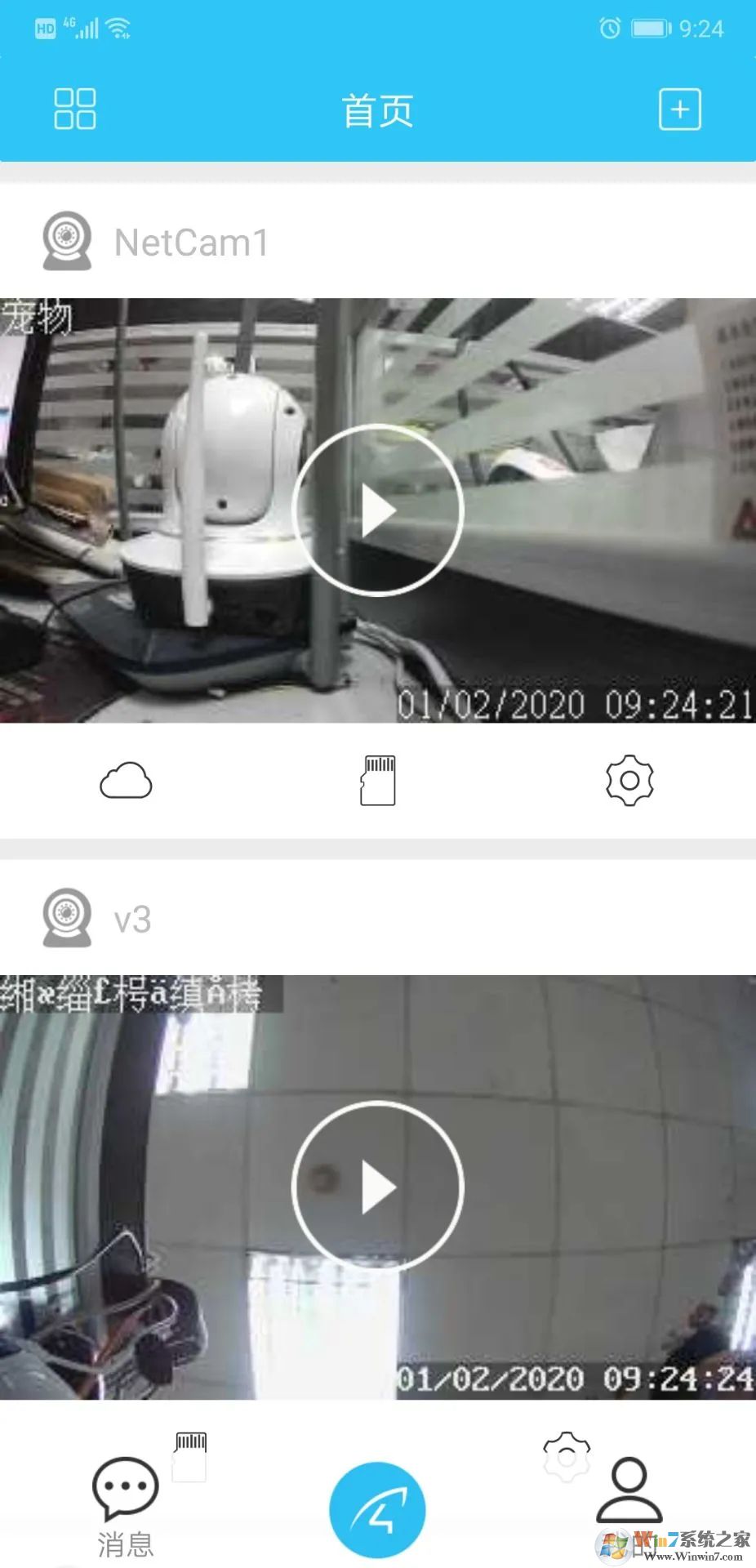The image size is (756, 1568).
Task: Open SD card playback for NetCam1
Action: (x=378, y=782)
